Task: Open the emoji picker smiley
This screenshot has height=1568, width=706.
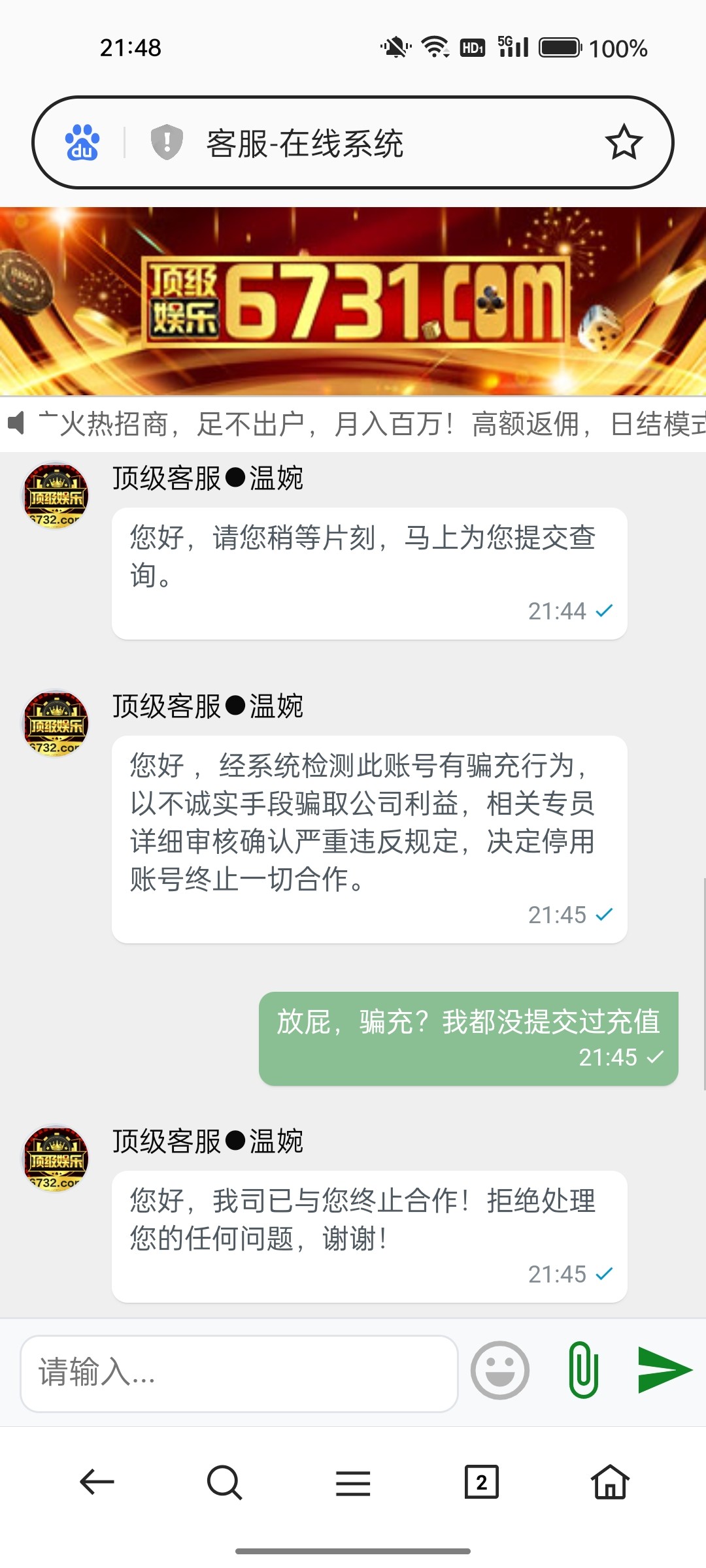Action: (x=500, y=1371)
